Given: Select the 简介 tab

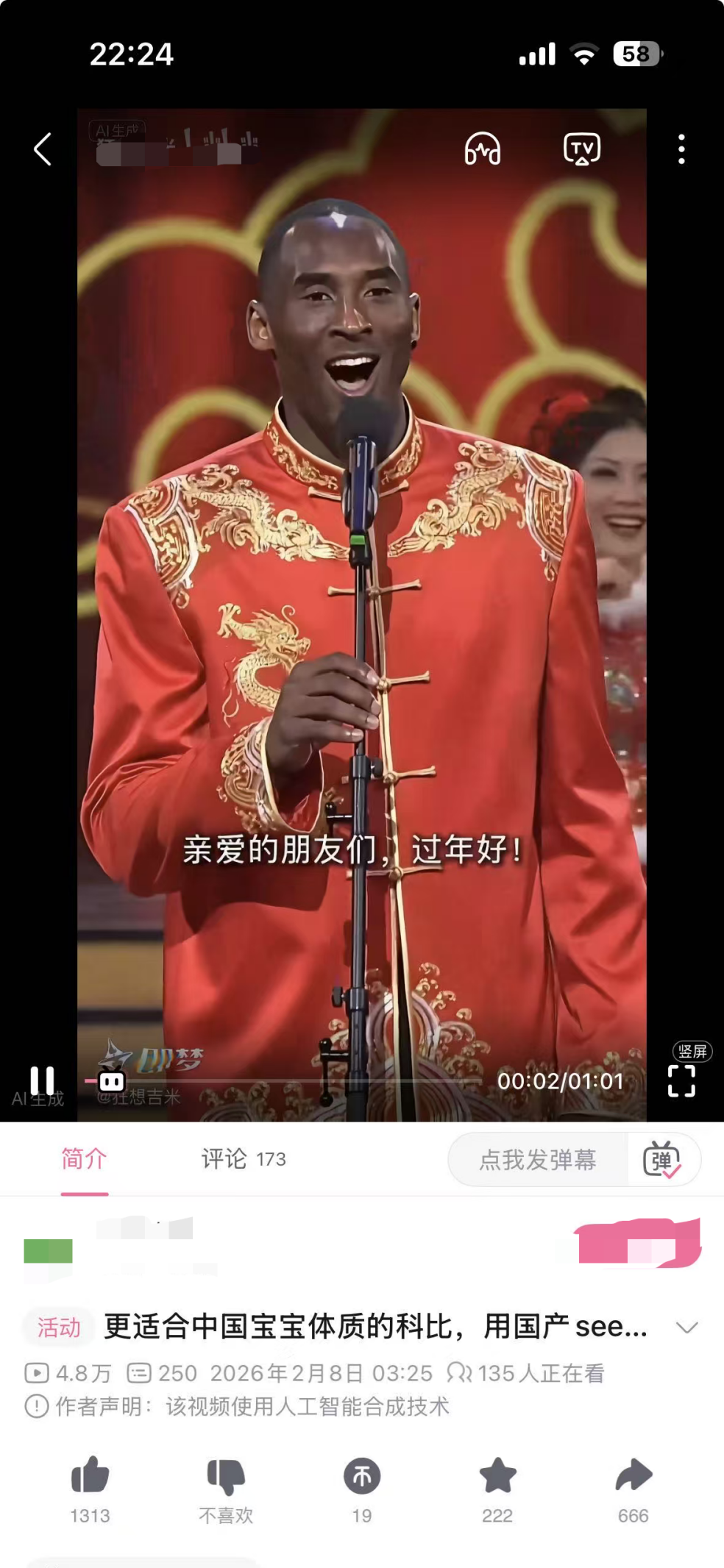Looking at the screenshot, I should coord(84,1159).
